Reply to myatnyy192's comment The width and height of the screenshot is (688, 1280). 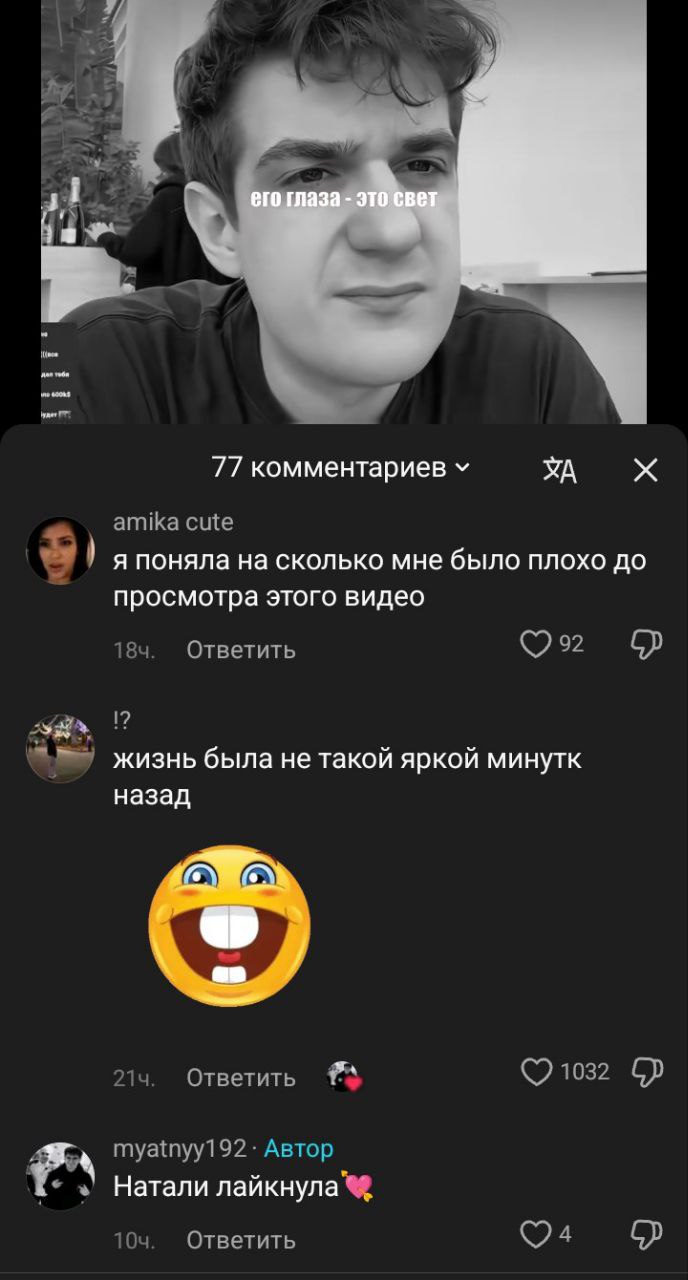(x=241, y=1240)
